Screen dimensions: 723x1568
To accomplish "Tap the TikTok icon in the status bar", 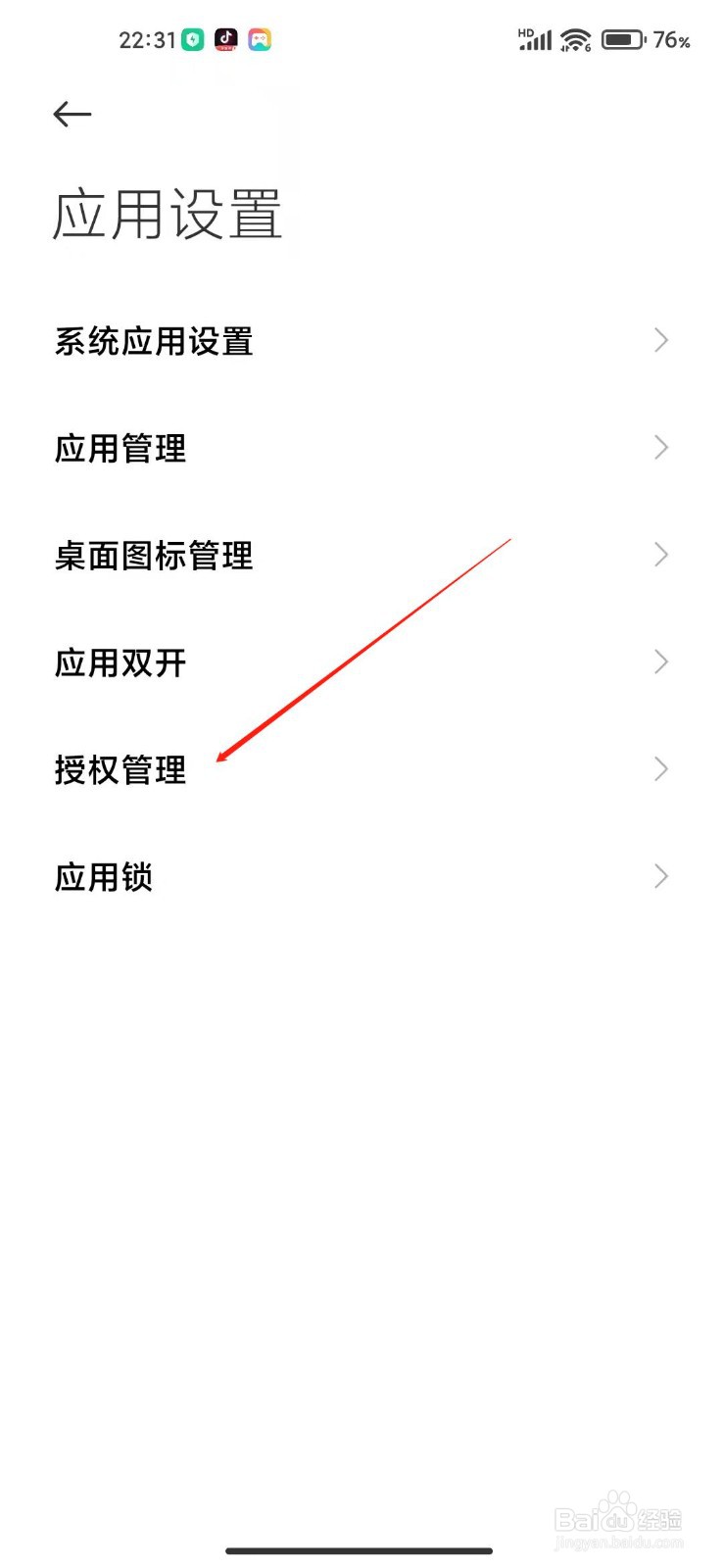I will pos(225,39).
